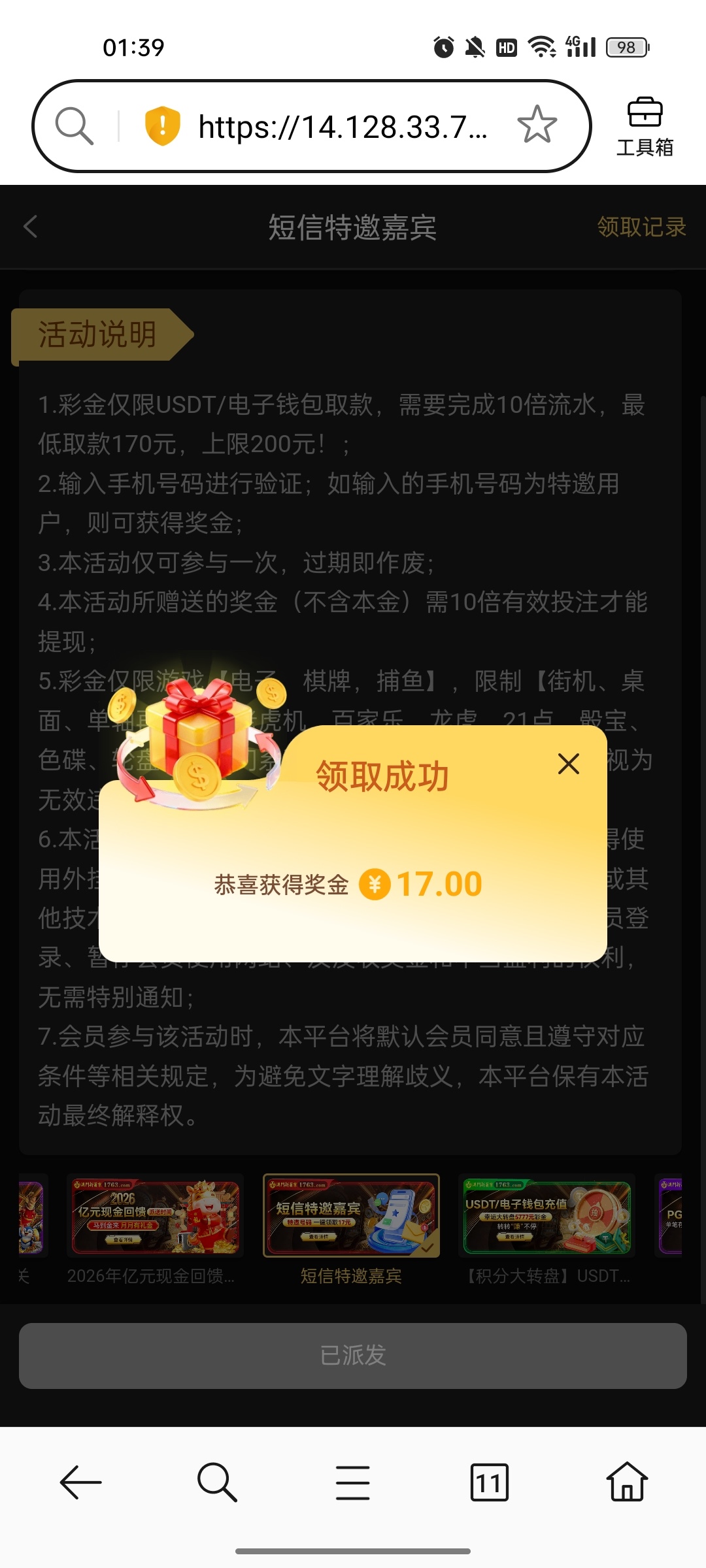706x1568 pixels.
Task: View the 11 open browser tabs
Action: click(x=489, y=1482)
